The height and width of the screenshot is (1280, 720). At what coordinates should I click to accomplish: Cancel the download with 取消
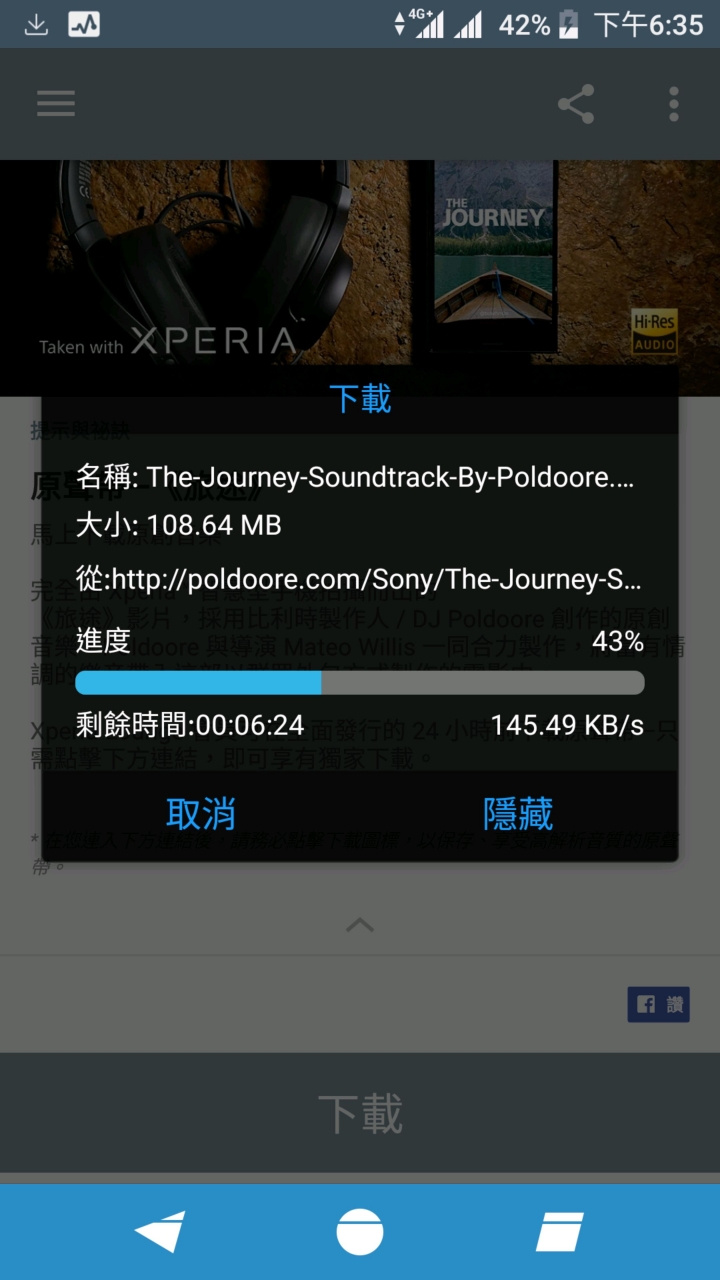(x=201, y=814)
